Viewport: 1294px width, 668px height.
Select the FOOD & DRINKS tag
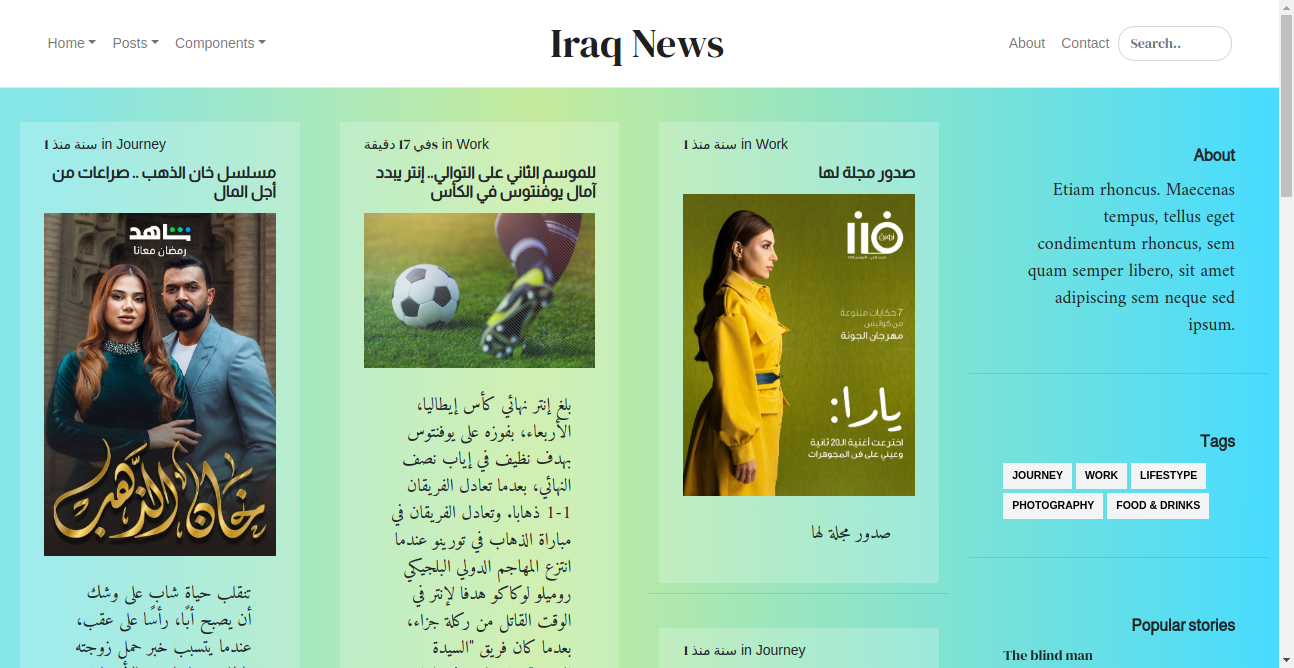(x=1157, y=506)
